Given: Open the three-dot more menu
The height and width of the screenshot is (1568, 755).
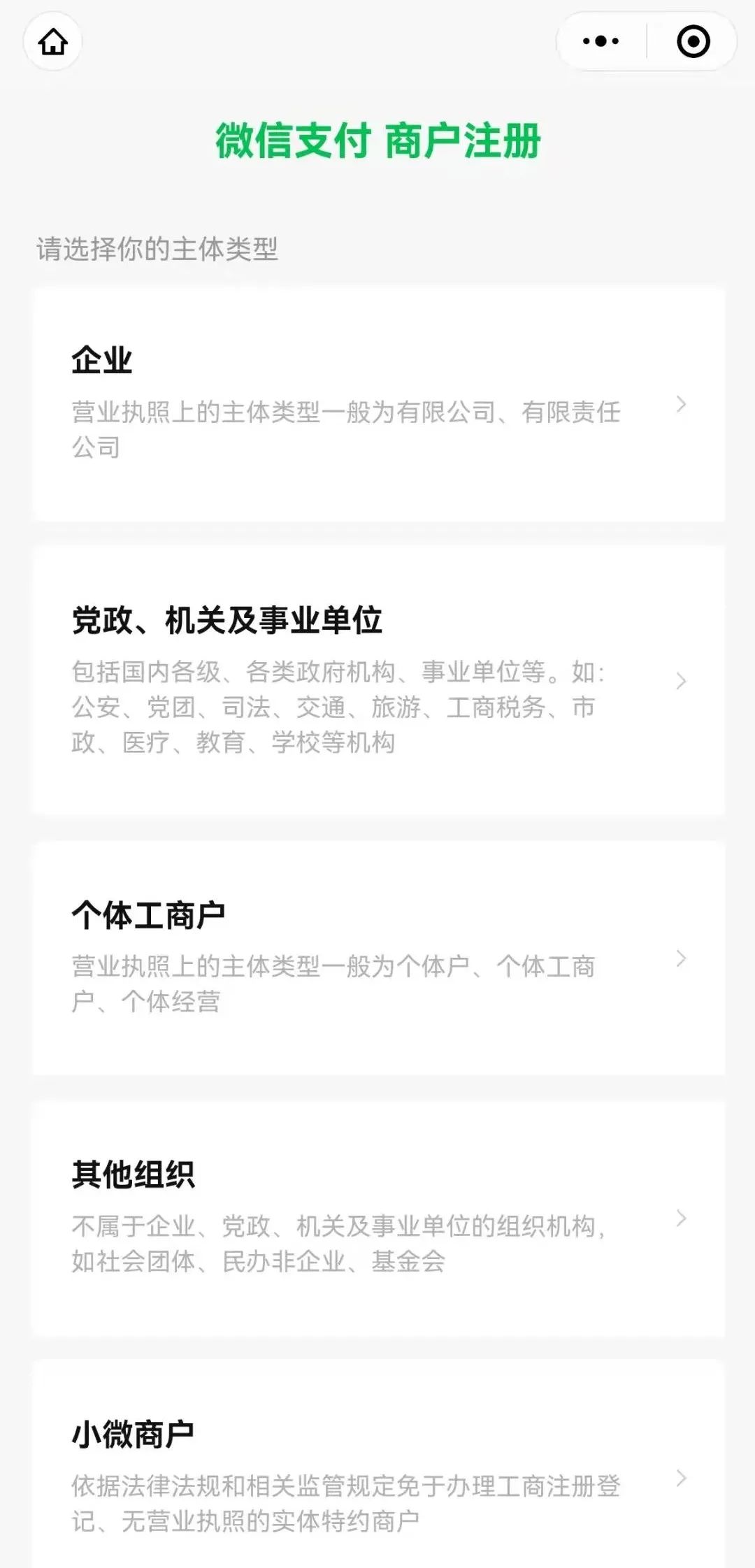Looking at the screenshot, I should click(x=601, y=41).
